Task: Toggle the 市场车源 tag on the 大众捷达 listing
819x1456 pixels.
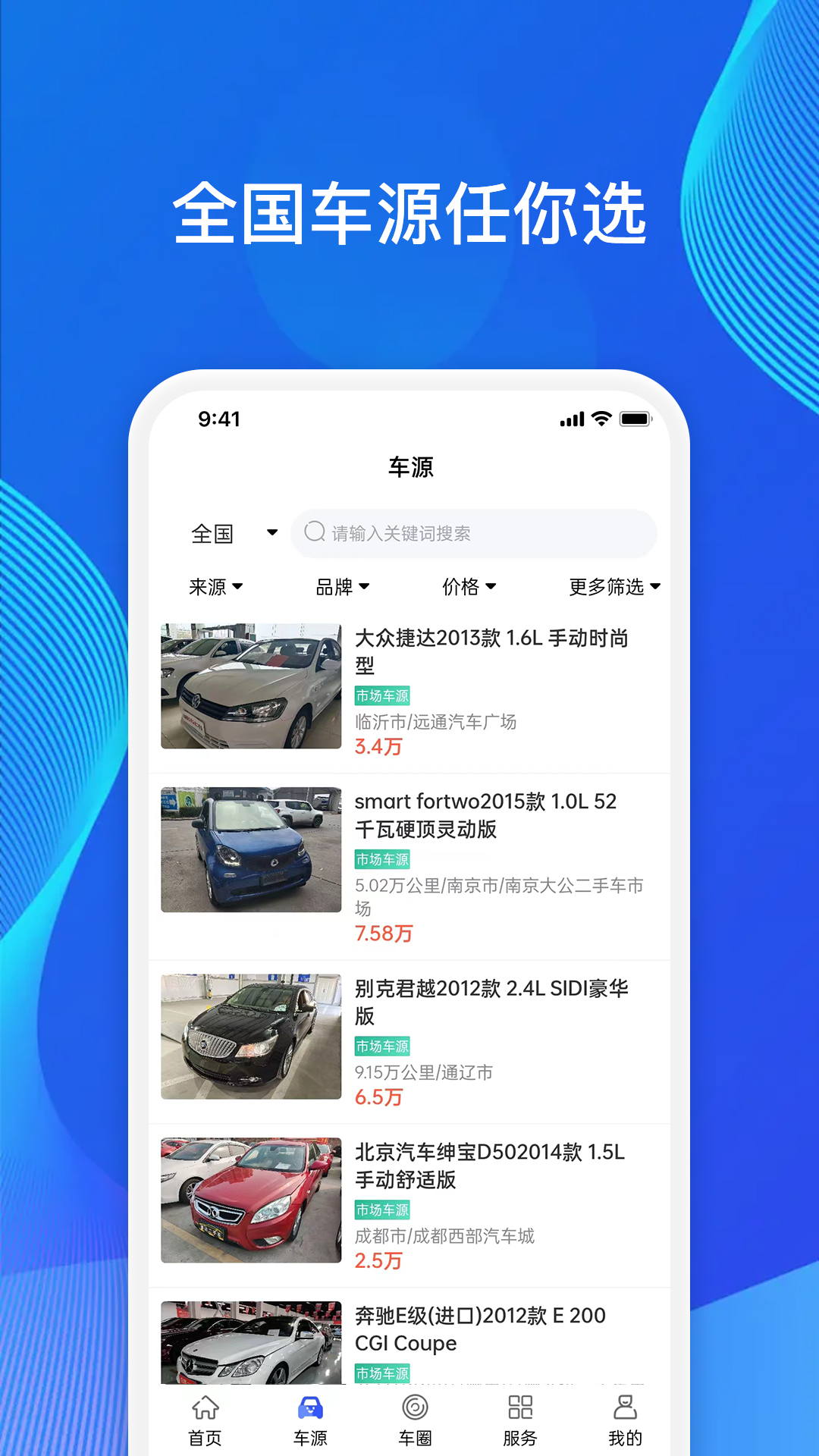Action: point(382,695)
